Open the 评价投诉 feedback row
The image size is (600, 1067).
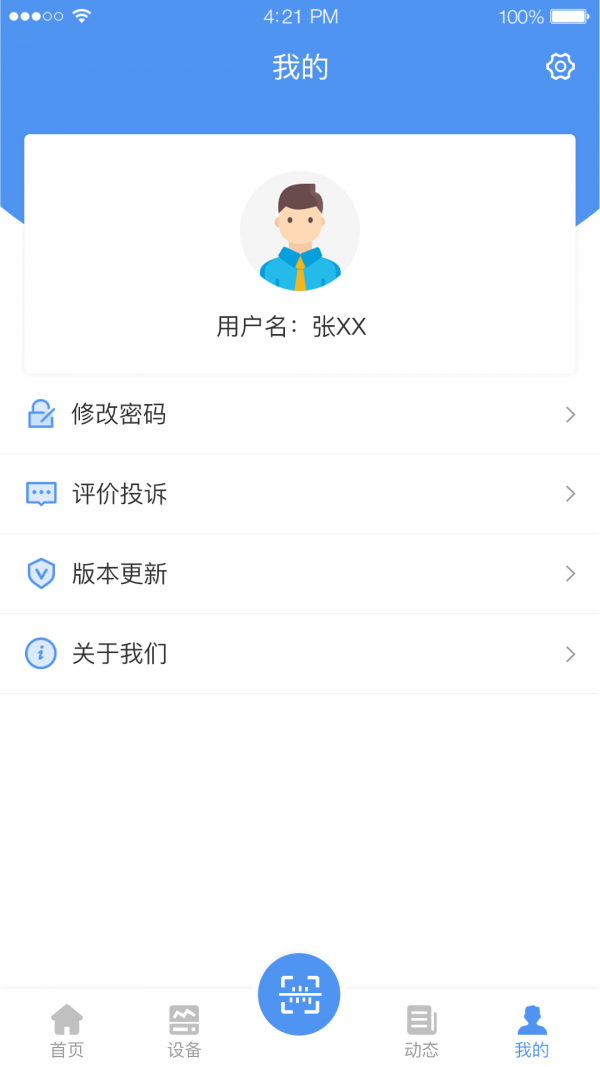pos(300,494)
